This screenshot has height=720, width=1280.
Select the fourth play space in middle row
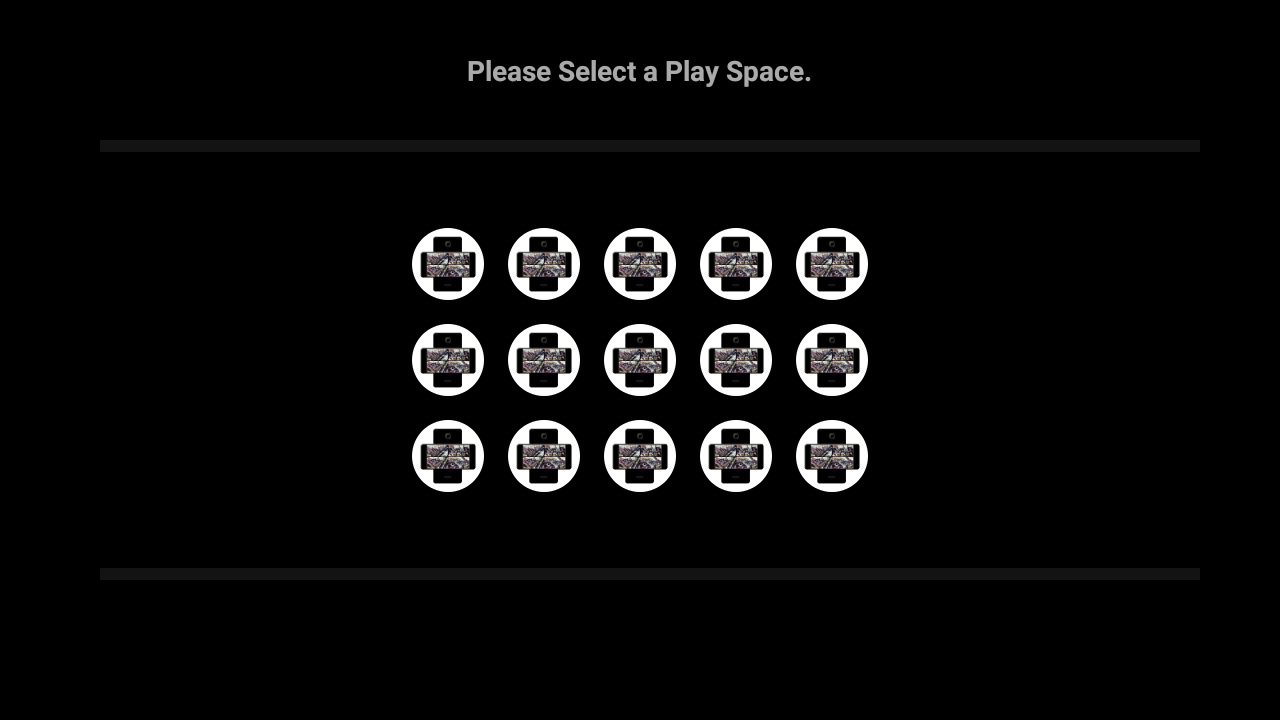(x=736, y=360)
